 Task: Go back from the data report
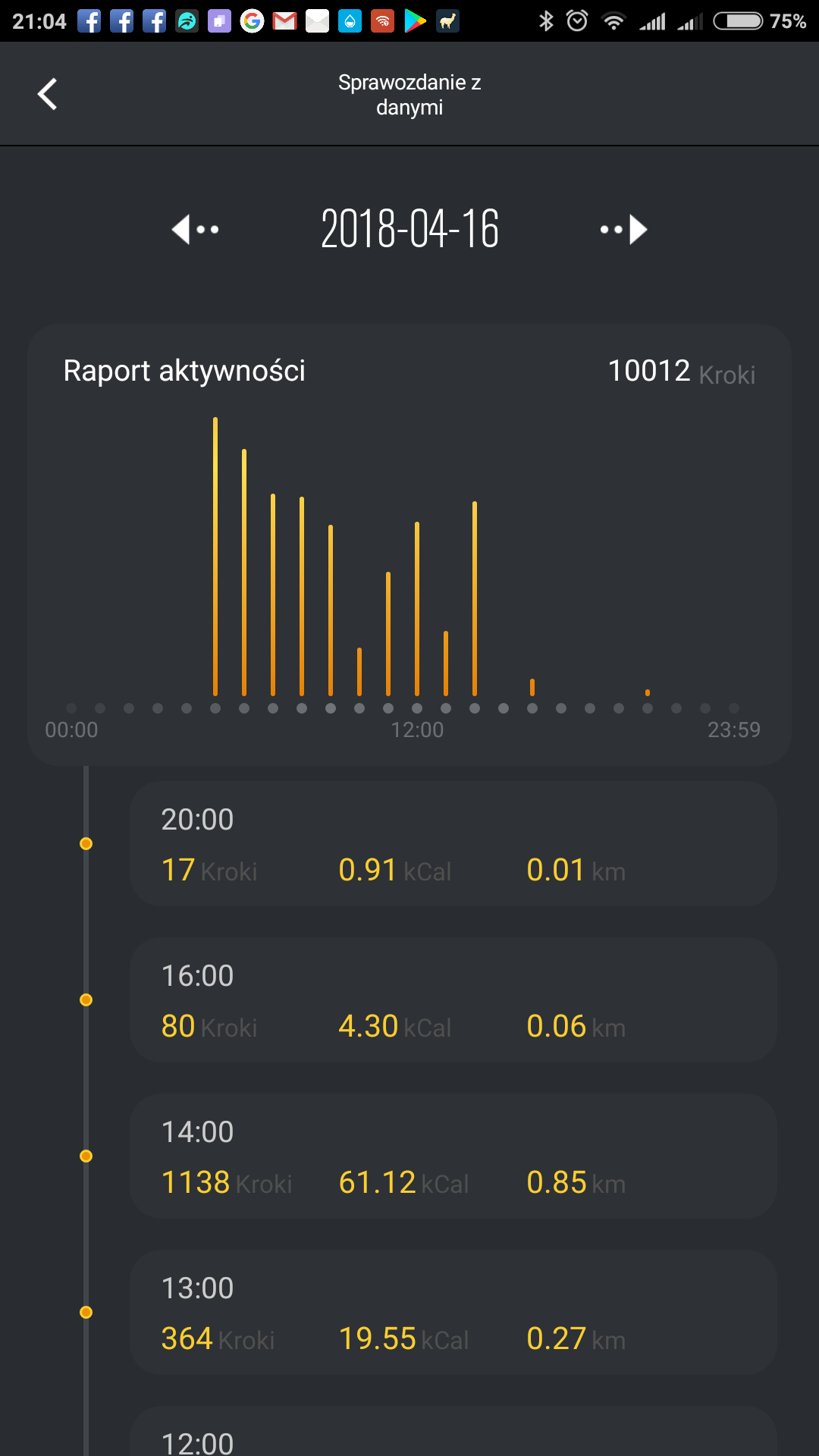pos(48,94)
